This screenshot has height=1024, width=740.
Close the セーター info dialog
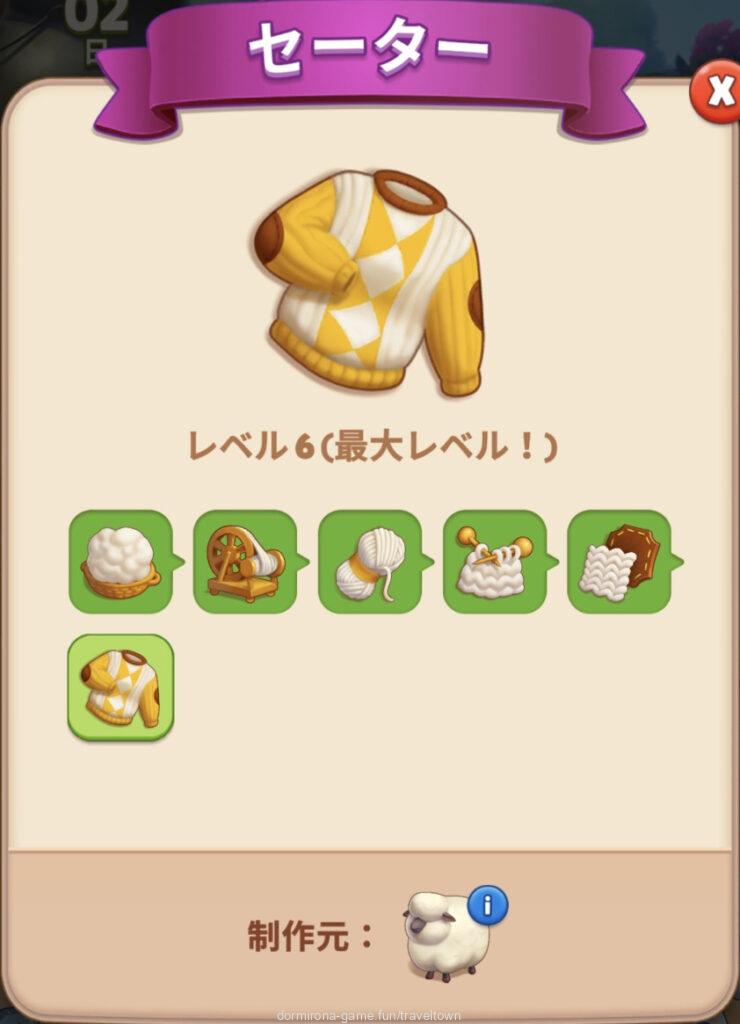[717, 93]
